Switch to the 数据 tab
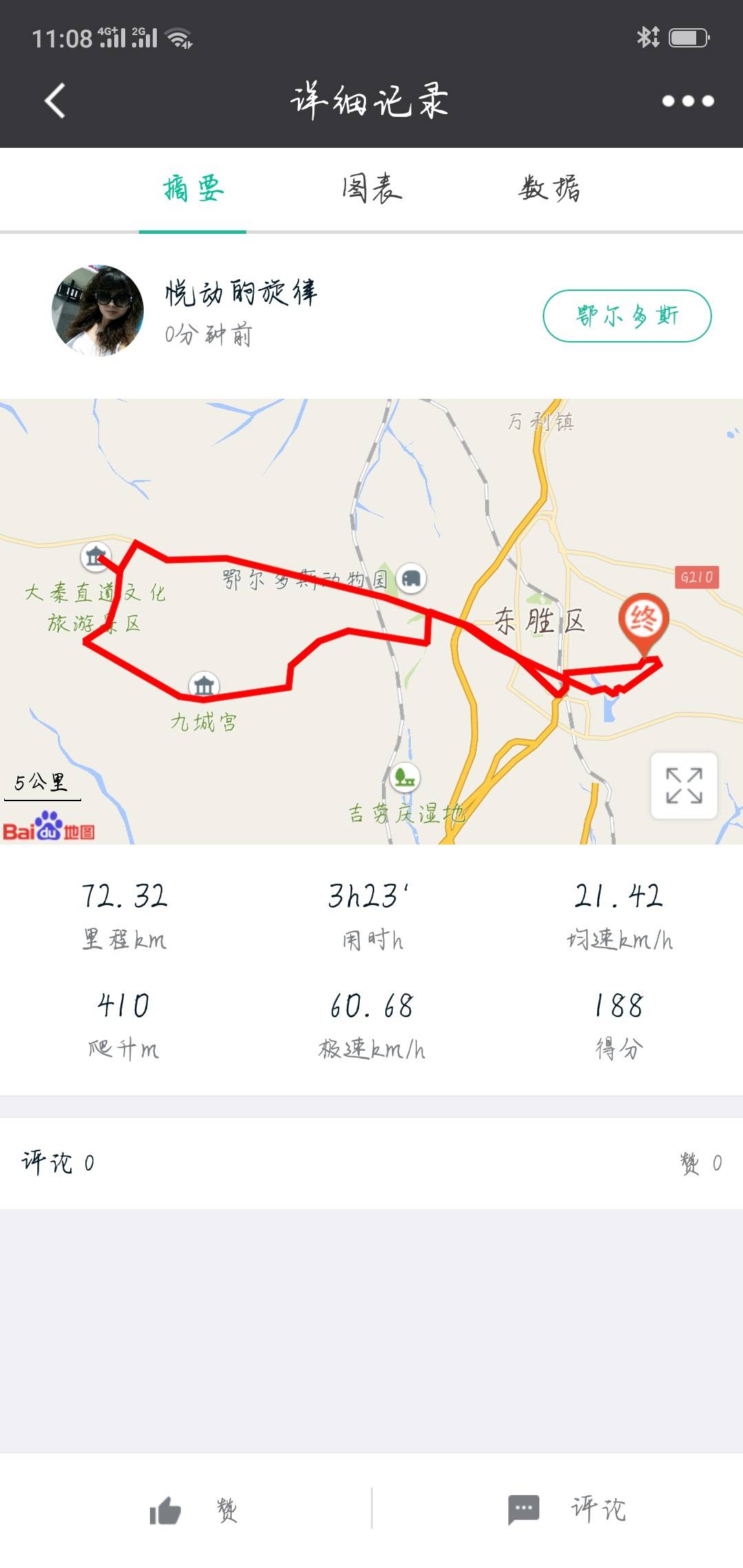 coord(549,188)
